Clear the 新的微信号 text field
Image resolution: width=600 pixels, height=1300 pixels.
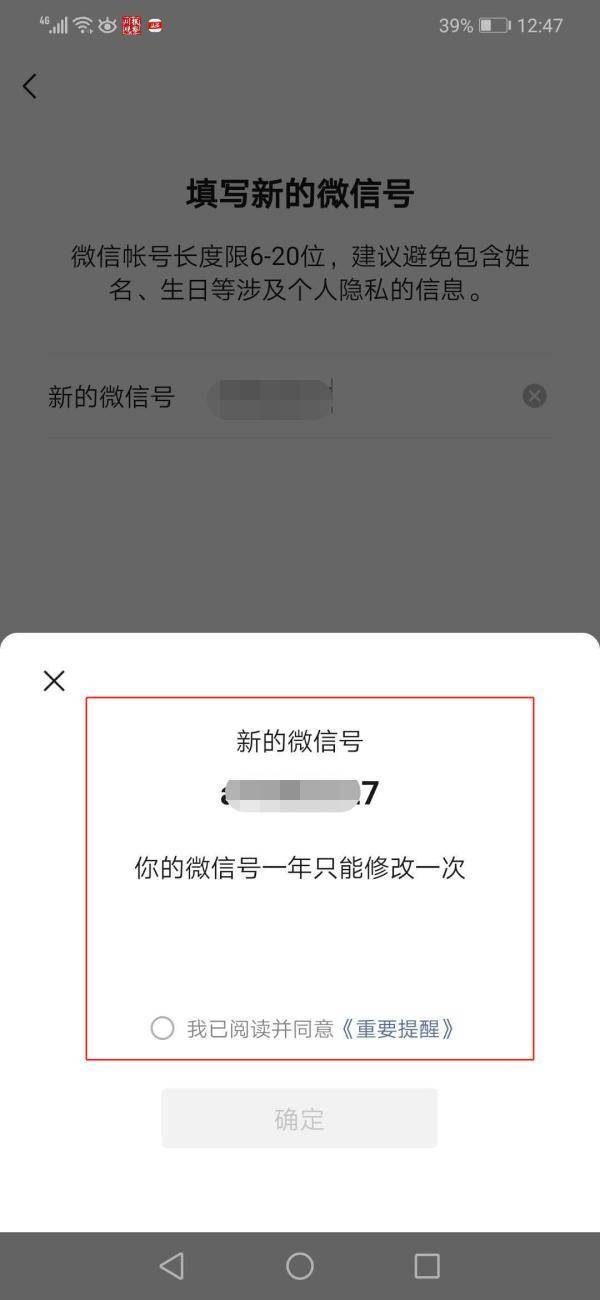coord(534,396)
